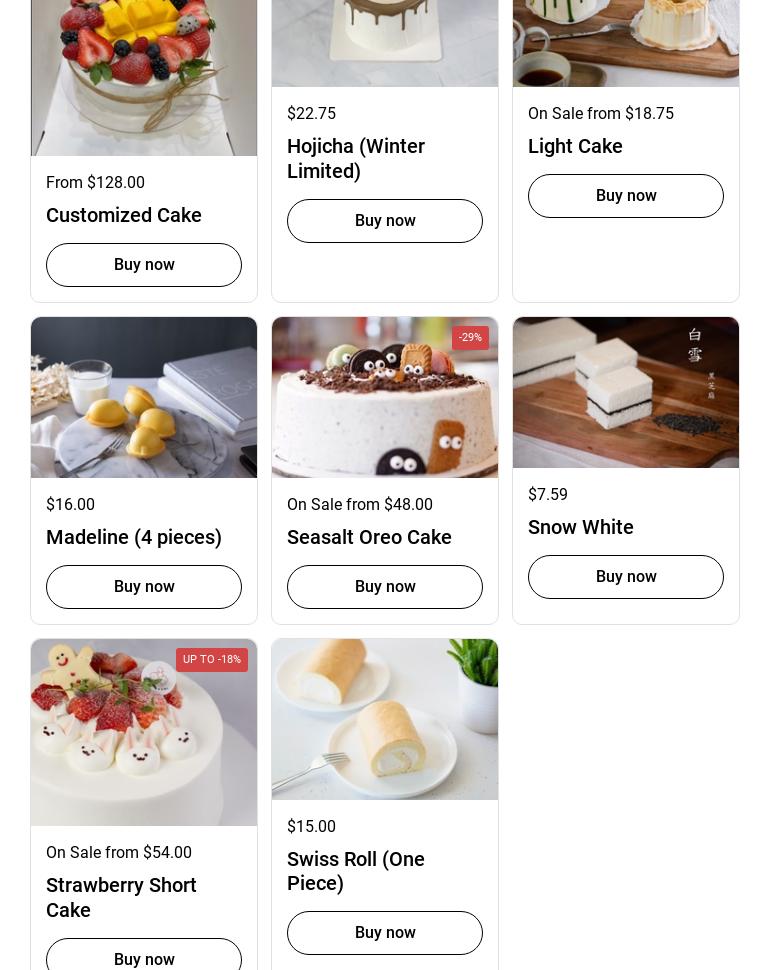Open the Customized Cake product image
This screenshot has height=970, width=770.
click(x=144, y=77)
